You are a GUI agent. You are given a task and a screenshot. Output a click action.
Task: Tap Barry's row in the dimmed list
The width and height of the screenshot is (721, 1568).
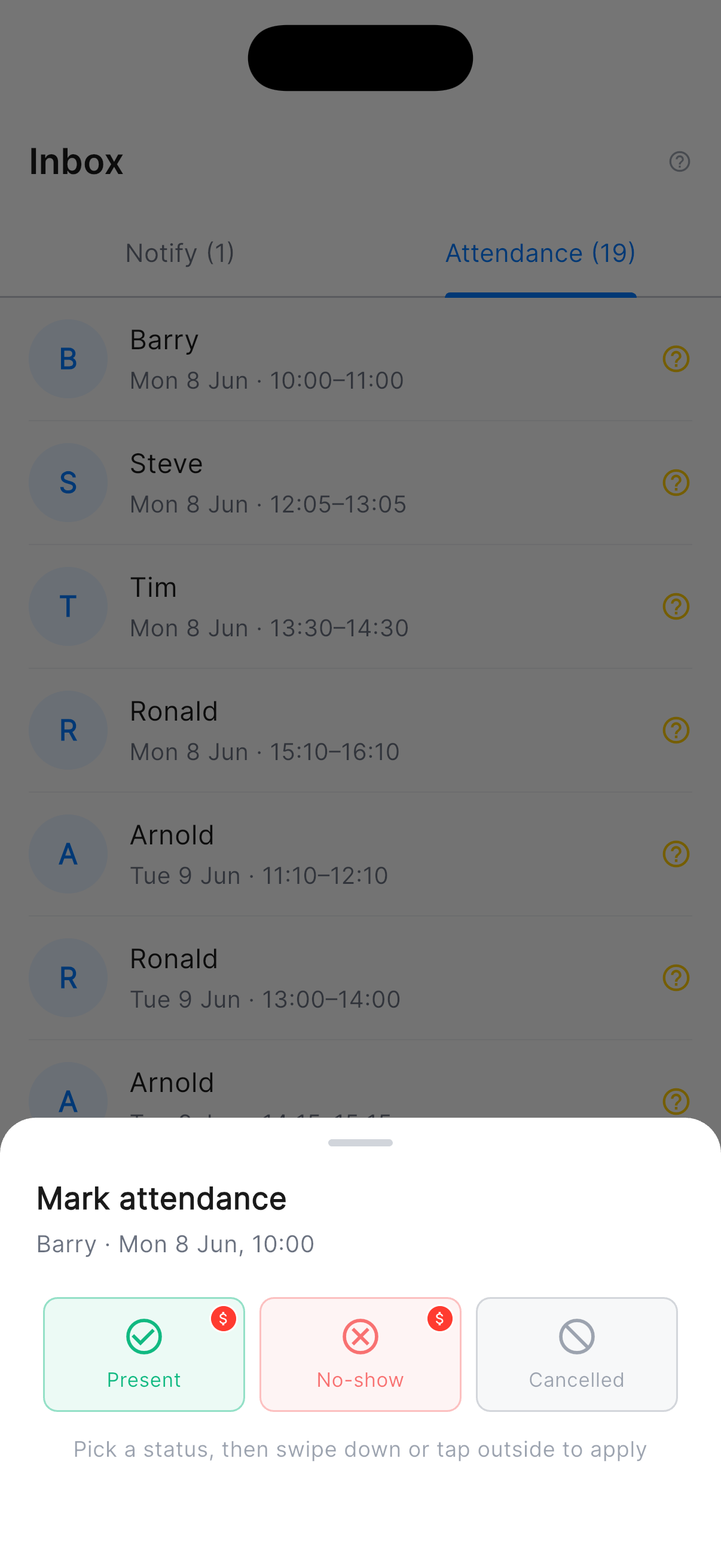360,359
